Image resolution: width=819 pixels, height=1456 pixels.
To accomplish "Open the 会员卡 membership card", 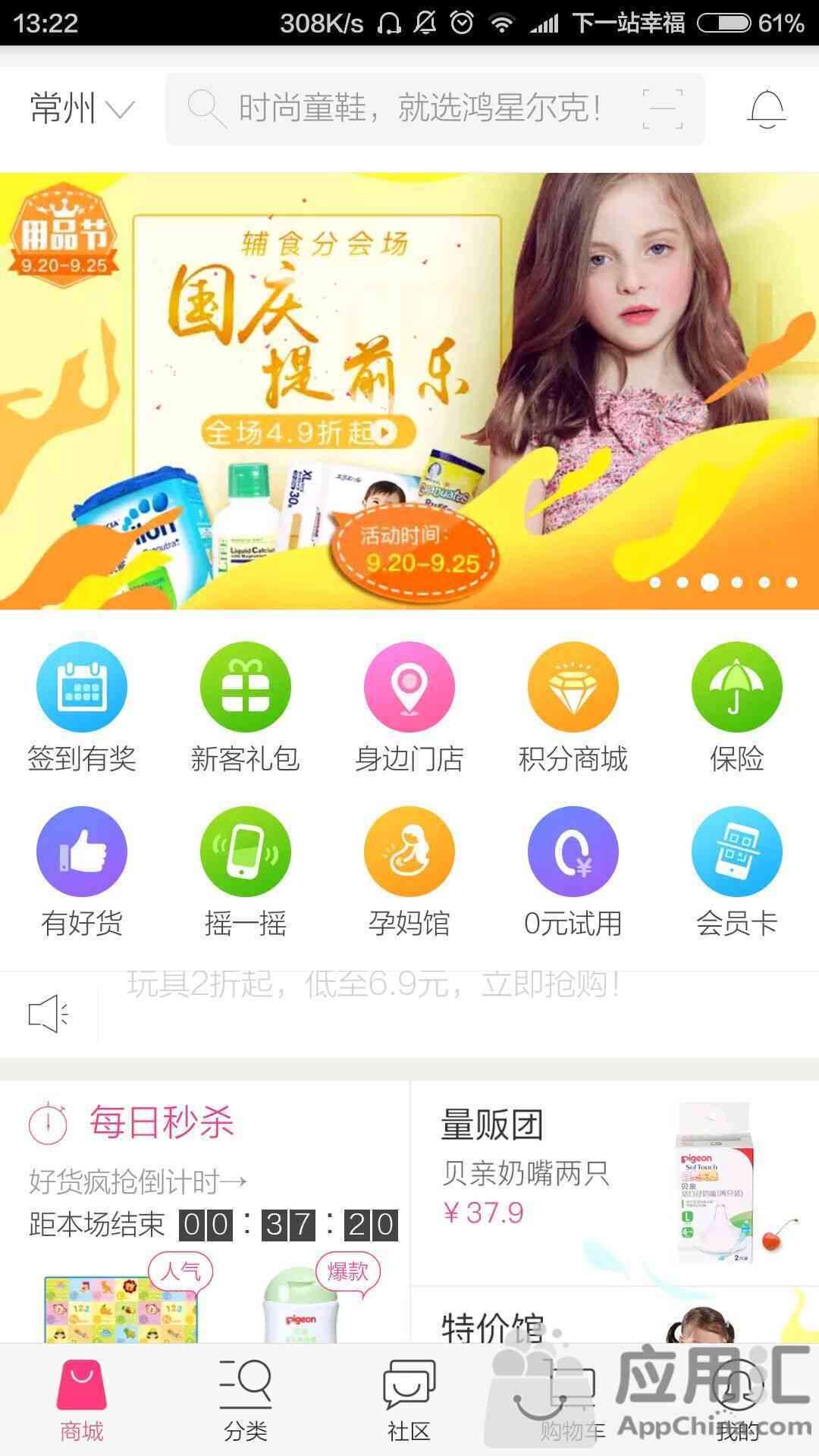I will point(736,871).
